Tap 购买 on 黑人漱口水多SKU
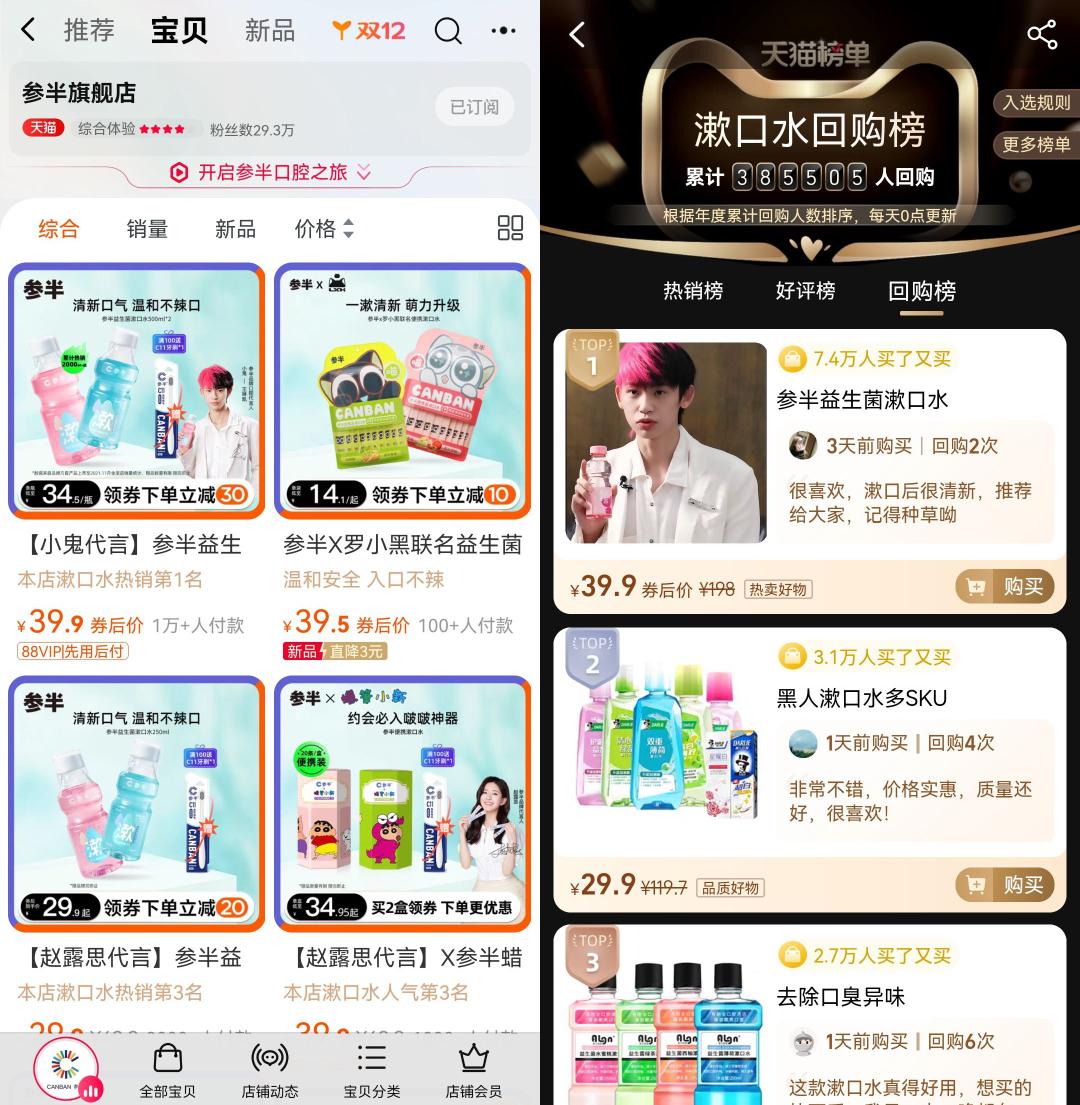Viewport: 1080px width, 1105px height. pyautogui.click(x=1005, y=885)
